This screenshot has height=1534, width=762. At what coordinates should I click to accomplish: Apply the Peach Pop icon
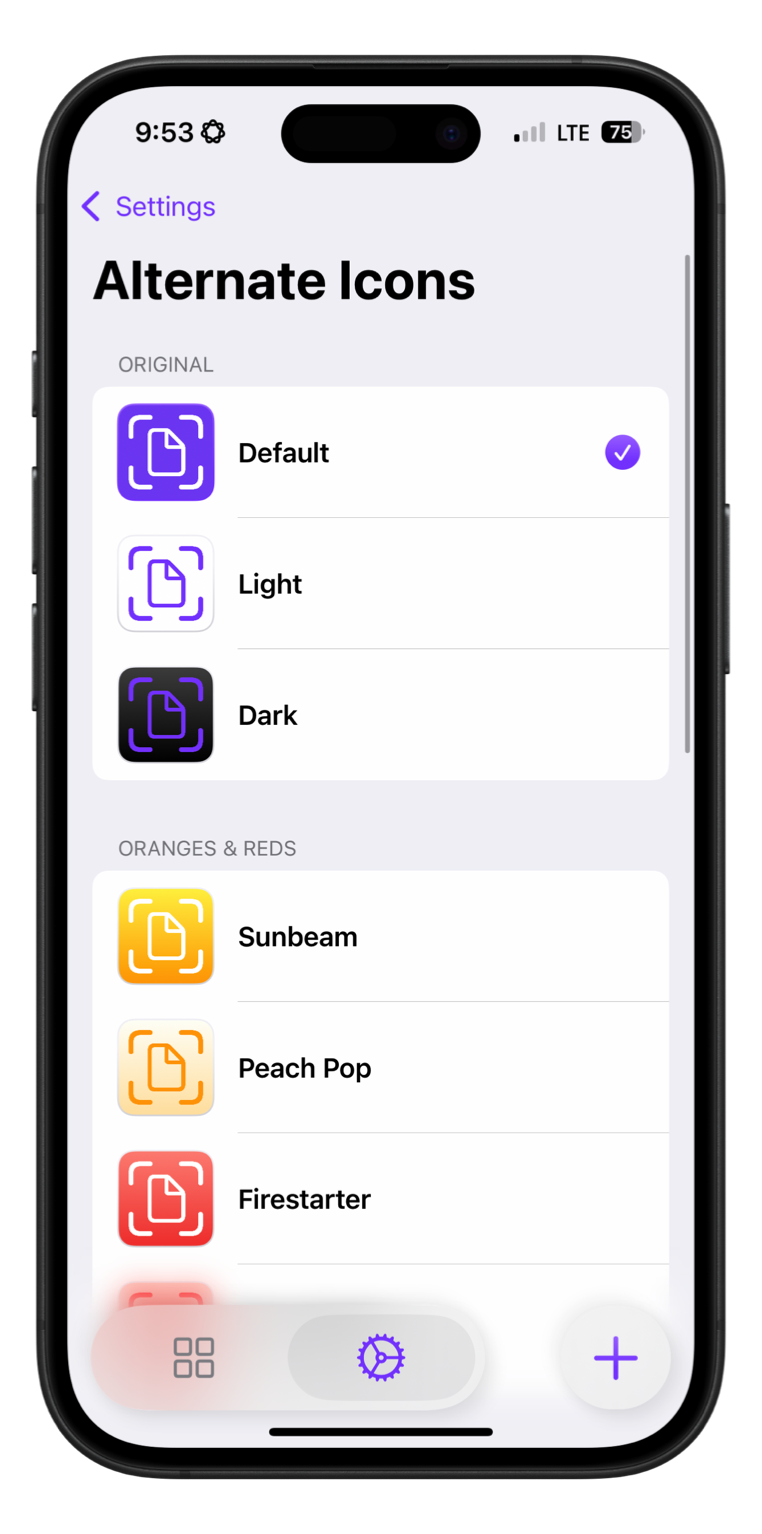pos(380,1068)
